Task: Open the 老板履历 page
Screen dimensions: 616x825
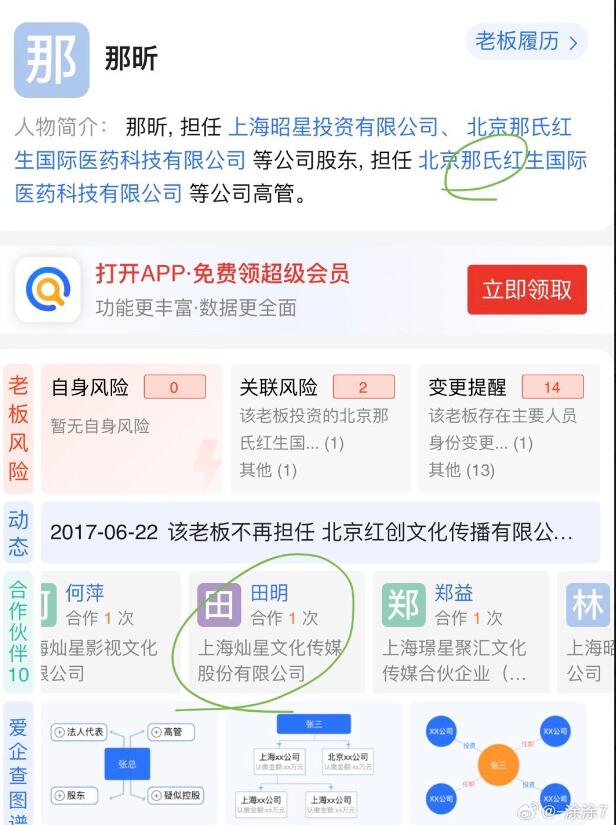Action: pos(526,42)
